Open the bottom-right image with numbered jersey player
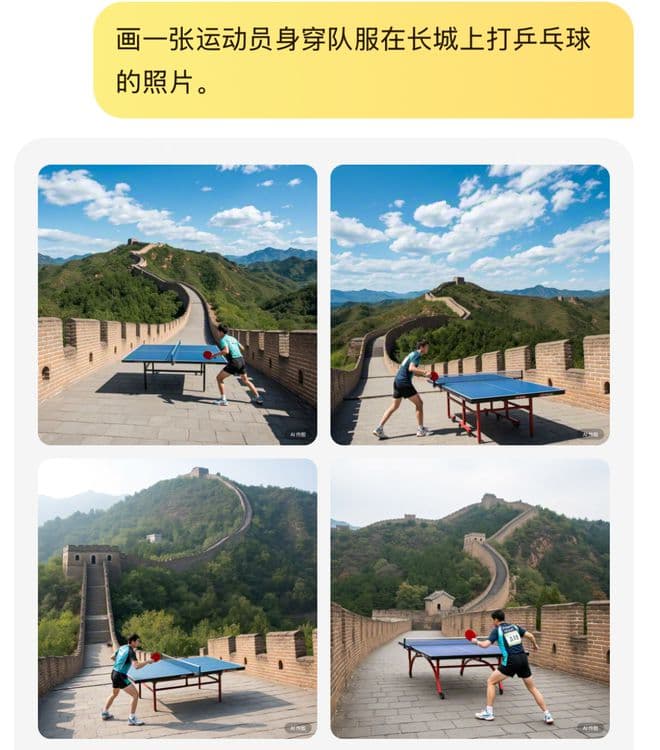Screen dimensions: 660x750 [469, 598]
